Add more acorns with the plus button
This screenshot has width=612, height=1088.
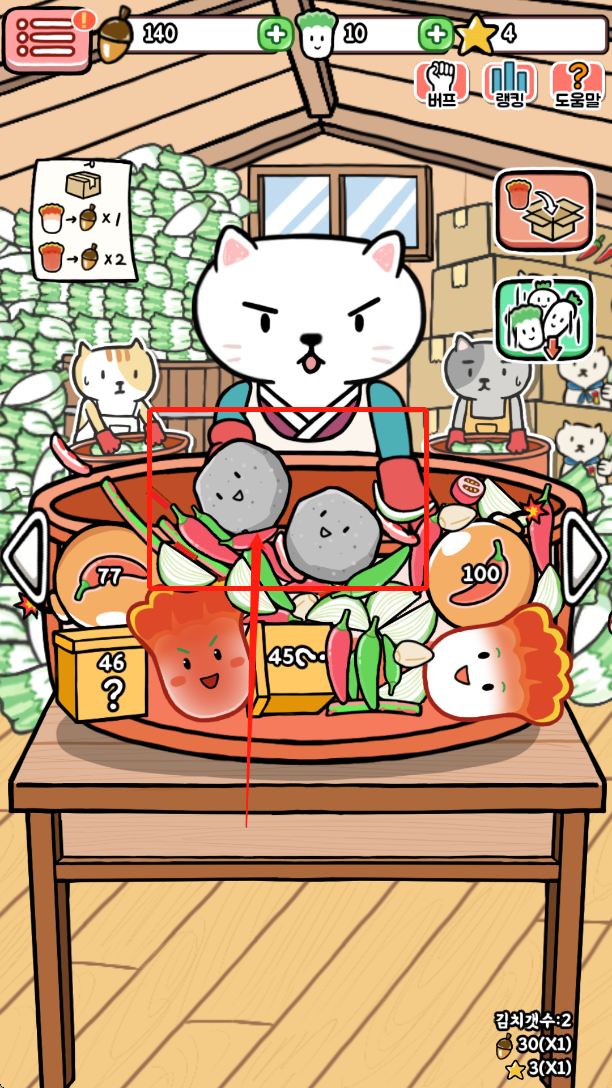[275, 35]
